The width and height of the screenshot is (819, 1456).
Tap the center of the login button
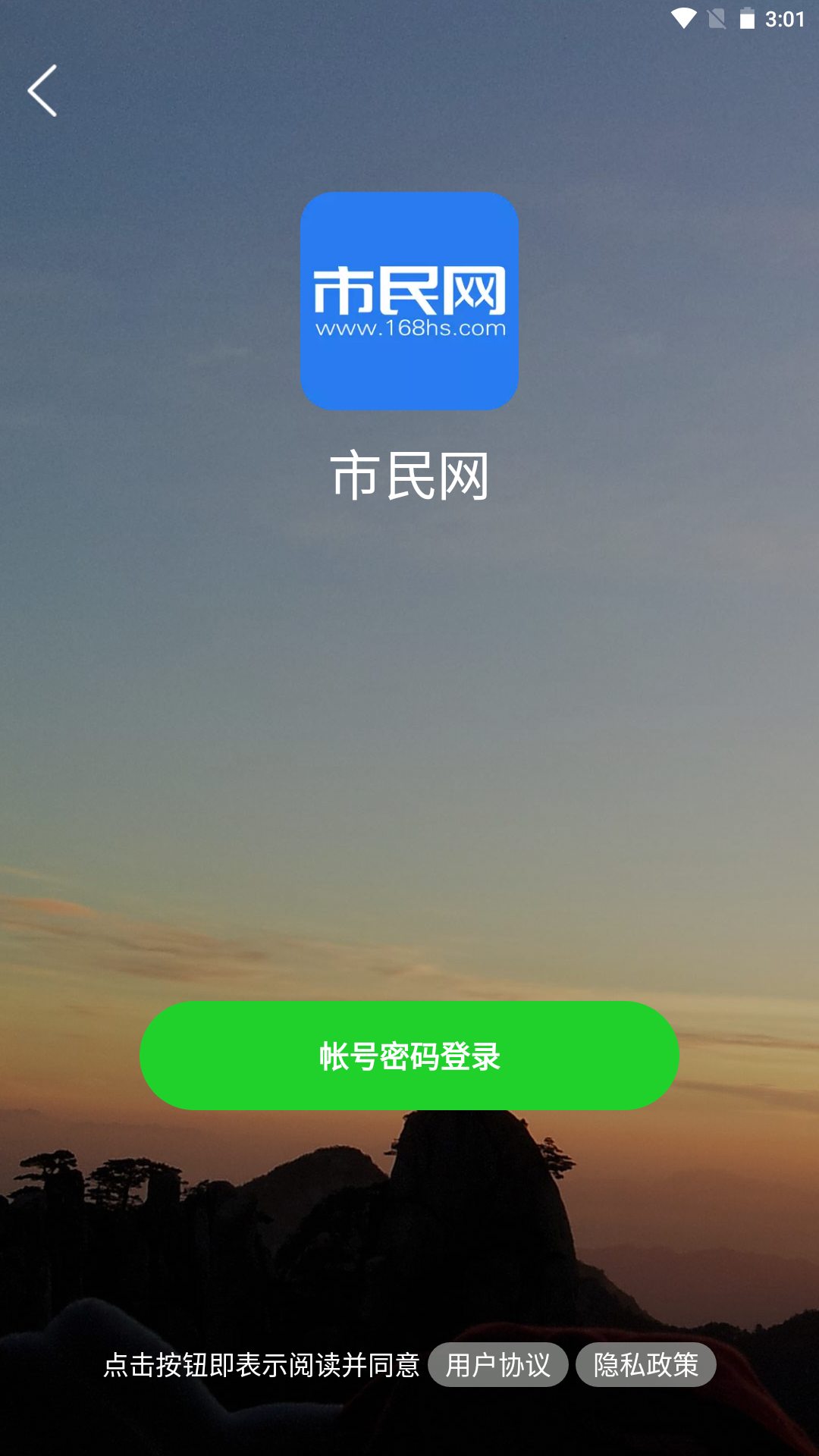tap(409, 1057)
